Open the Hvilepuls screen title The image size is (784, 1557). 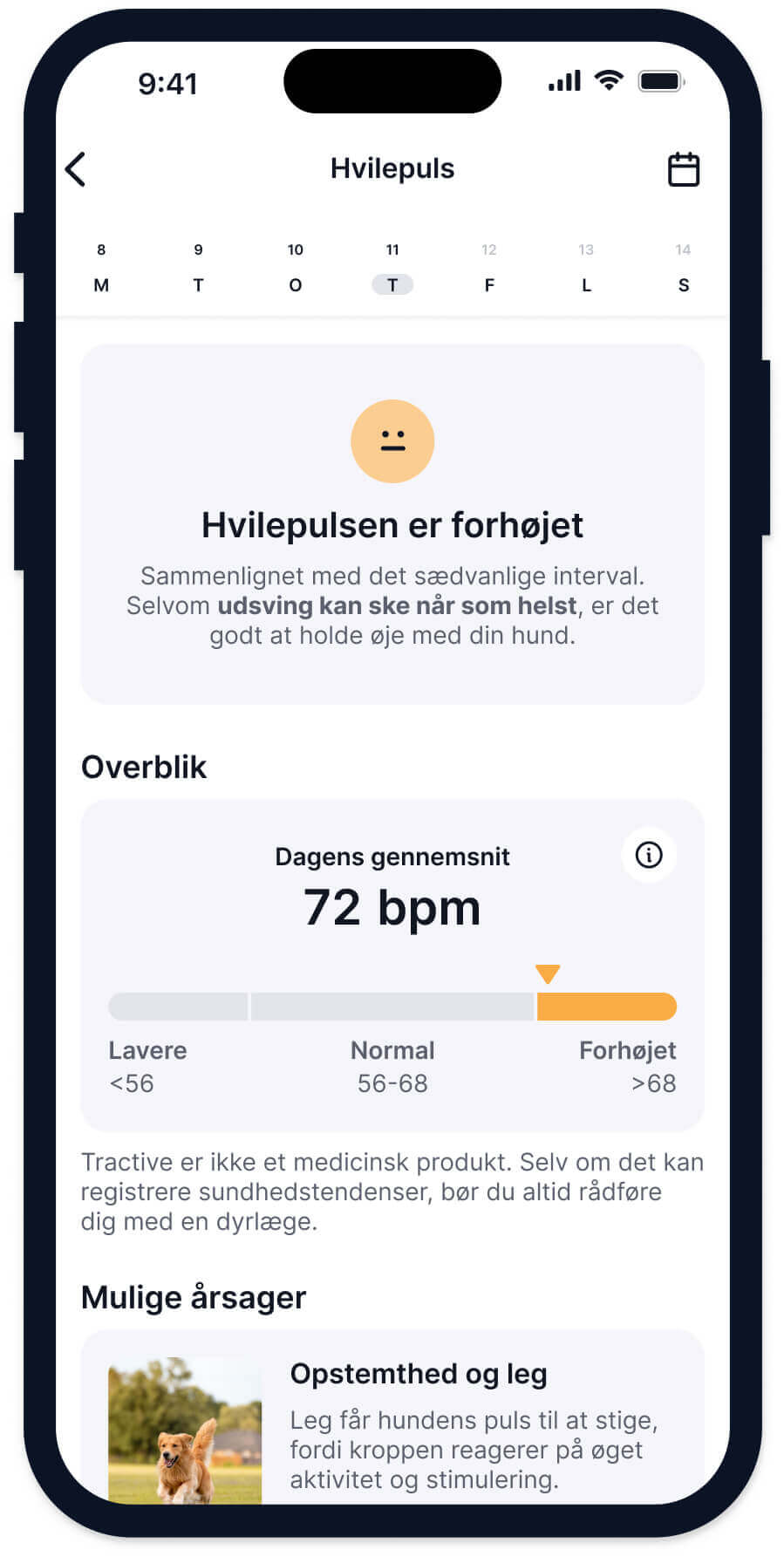click(392, 168)
